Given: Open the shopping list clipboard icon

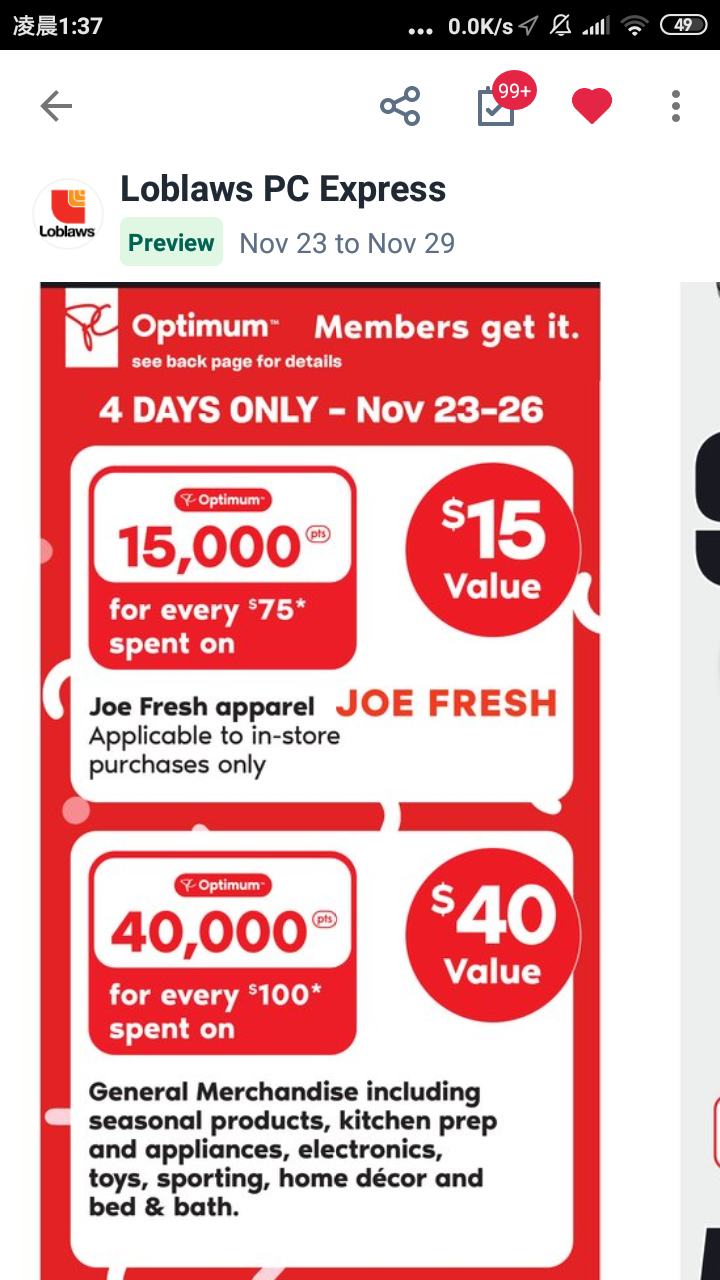Looking at the screenshot, I should [496, 106].
